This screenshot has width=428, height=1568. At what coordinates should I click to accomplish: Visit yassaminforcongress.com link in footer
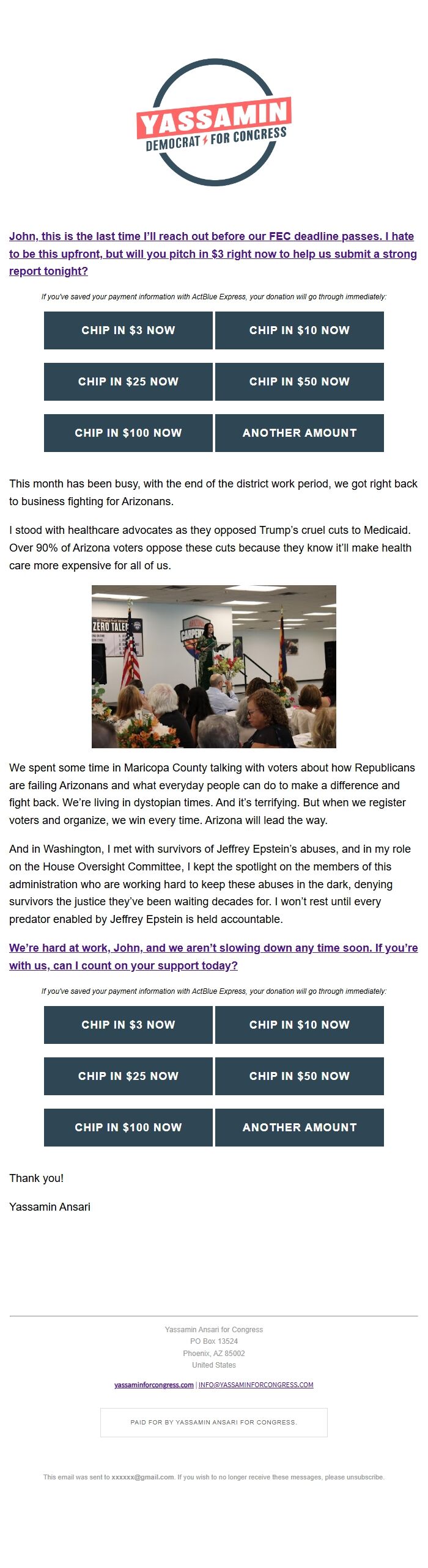click(153, 1385)
